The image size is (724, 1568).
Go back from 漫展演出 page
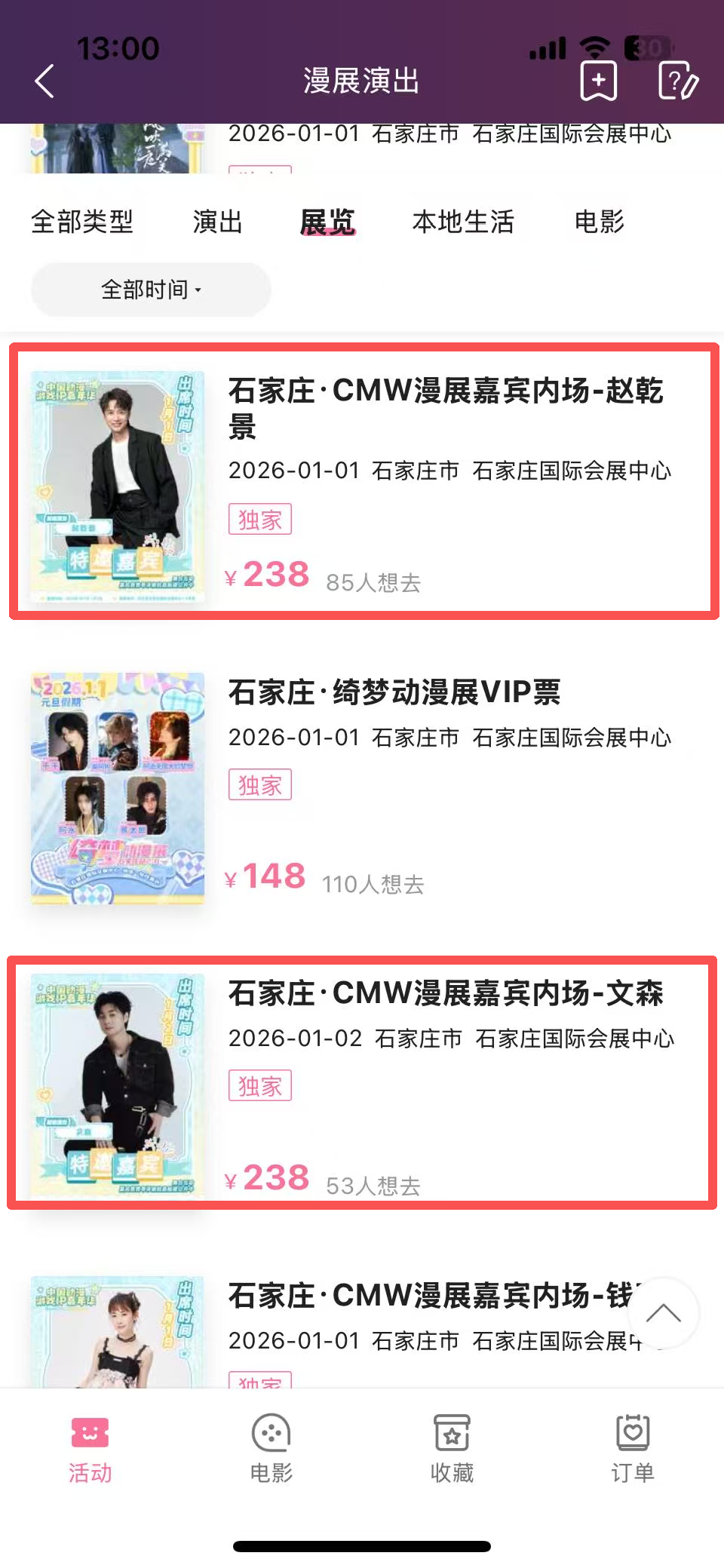pyautogui.click(x=44, y=81)
